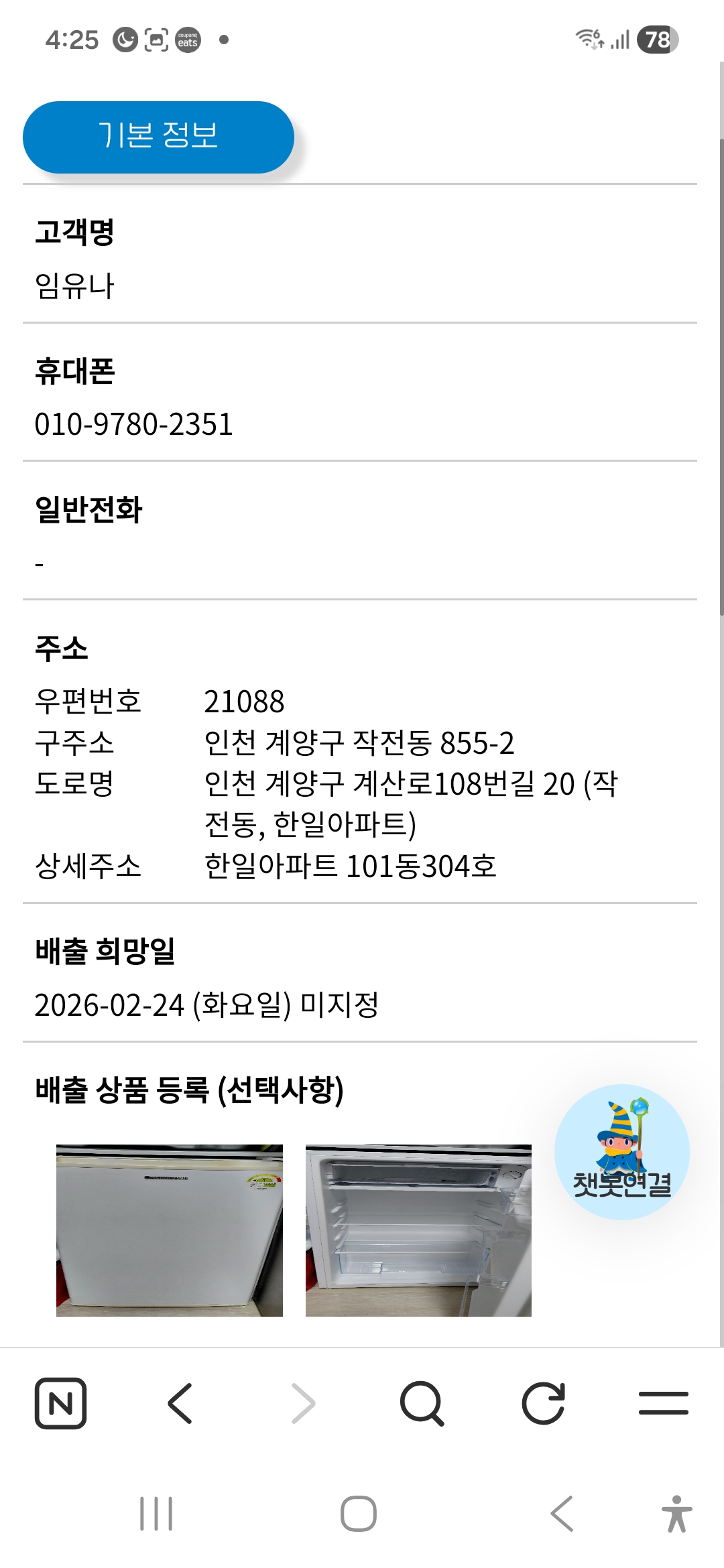The height and width of the screenshot is (1568, 724).
Task: Open the 챗봇연결 chatbot floating button
Action: (622, 1152)
